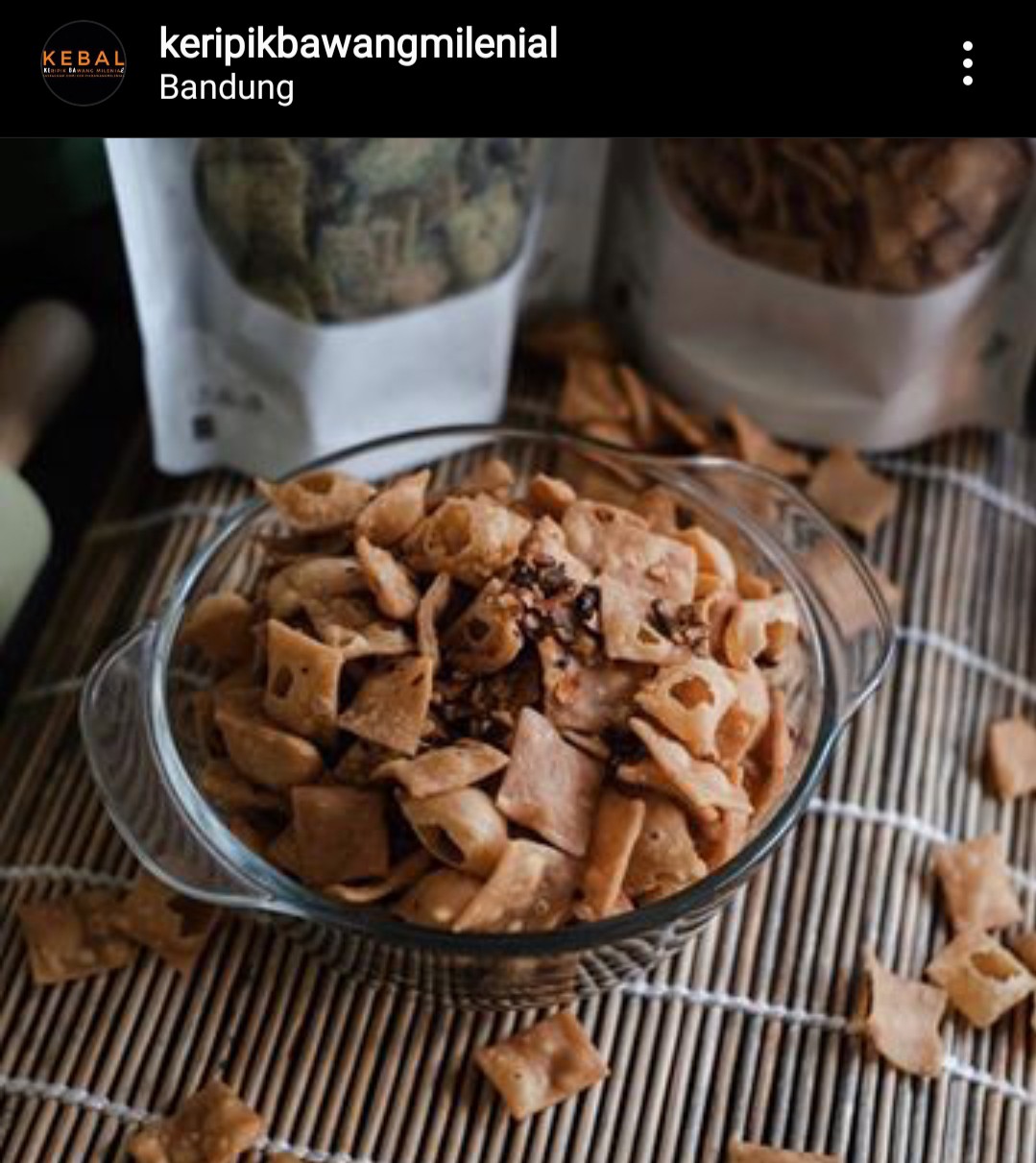Tap the keripikbawangmilenial username
This screenshot has height=1163, width=1036.
click(357, 43)
